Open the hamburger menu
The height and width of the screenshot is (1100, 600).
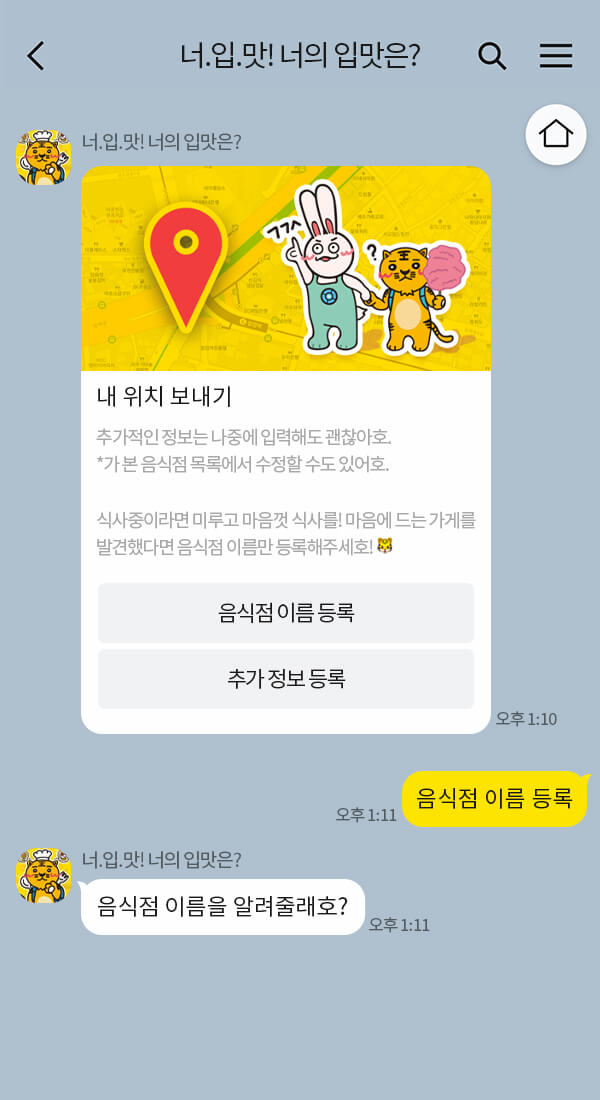(556, 55)
